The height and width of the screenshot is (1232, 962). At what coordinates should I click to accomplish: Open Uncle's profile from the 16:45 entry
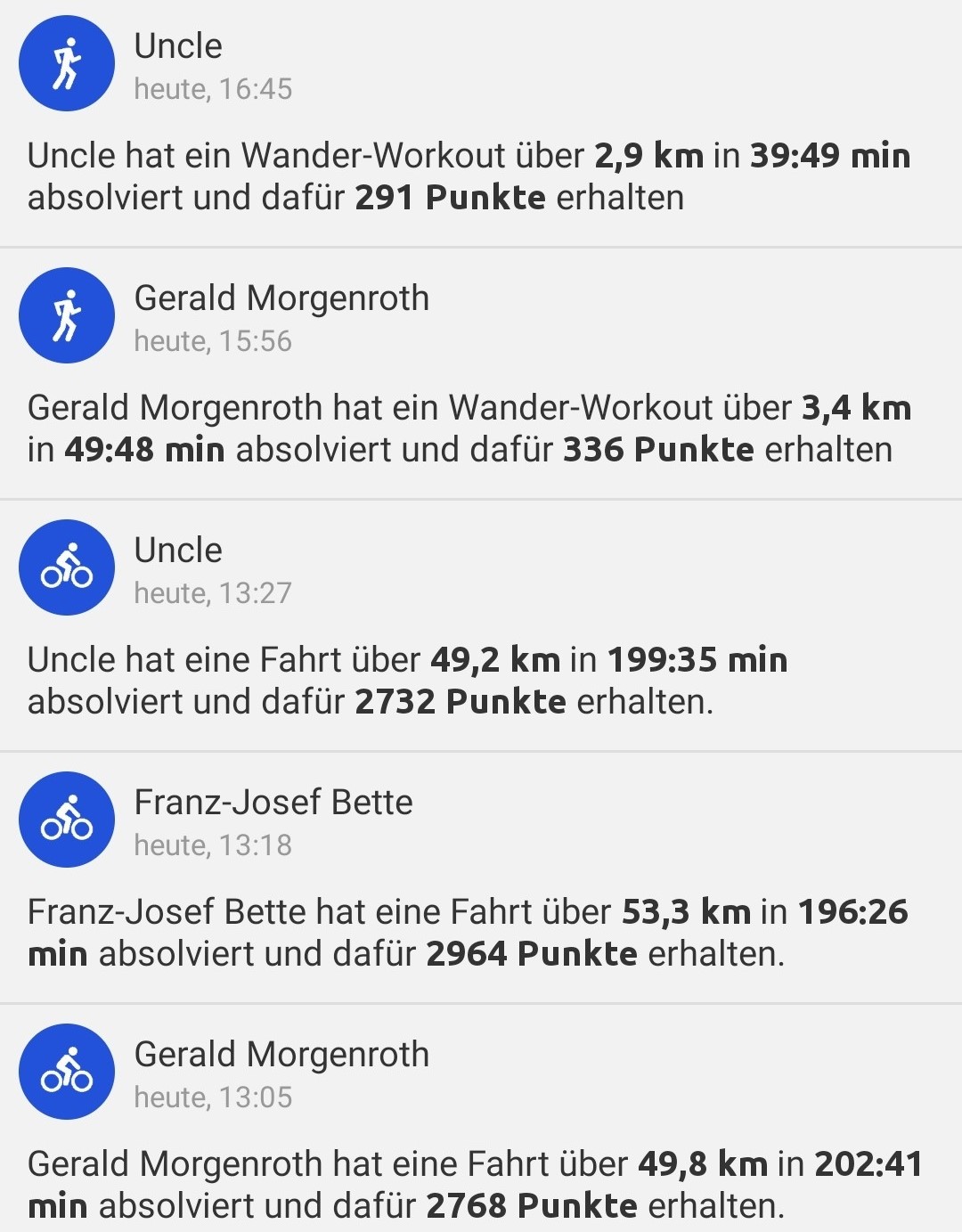click(177, 45)
